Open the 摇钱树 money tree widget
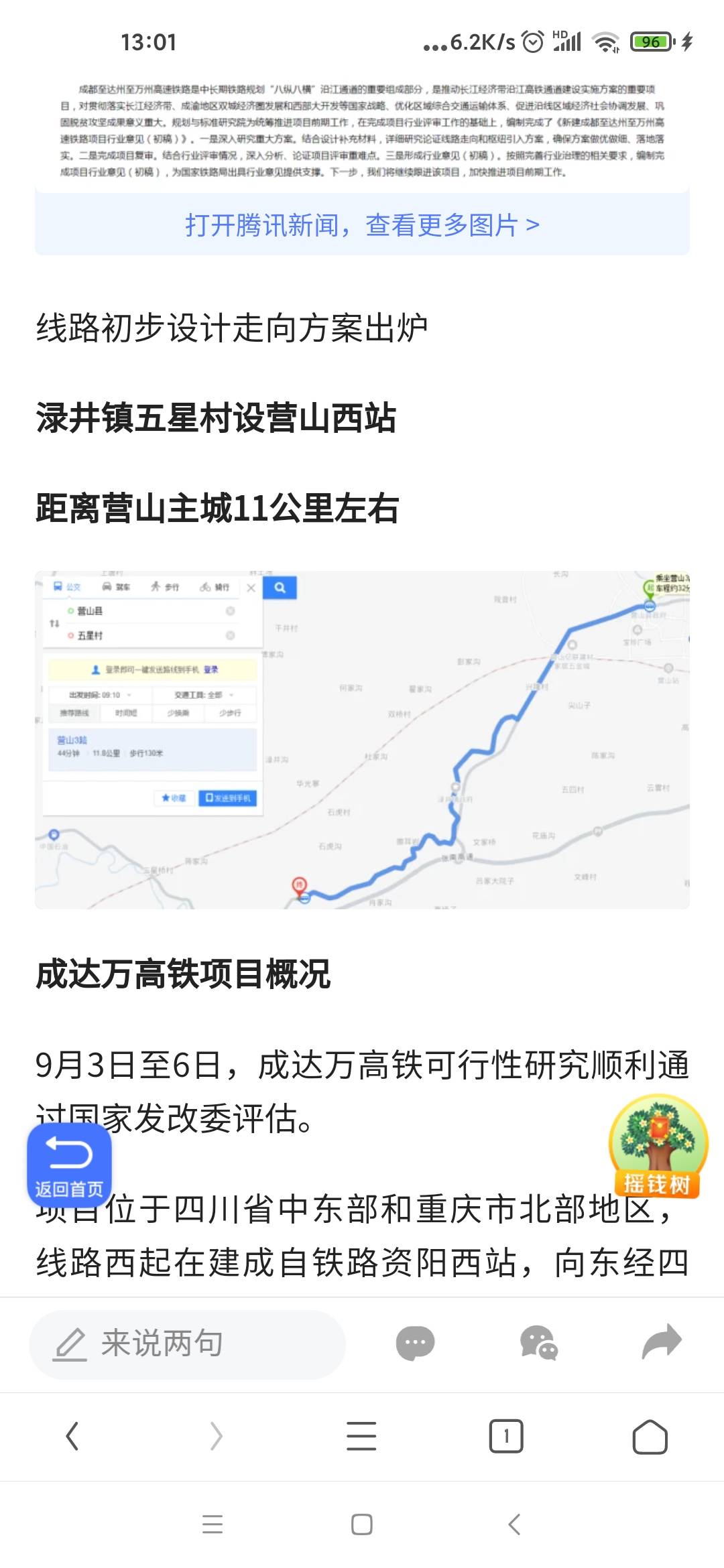The width and height of the screenshot is (724, 1568). 658,1147
